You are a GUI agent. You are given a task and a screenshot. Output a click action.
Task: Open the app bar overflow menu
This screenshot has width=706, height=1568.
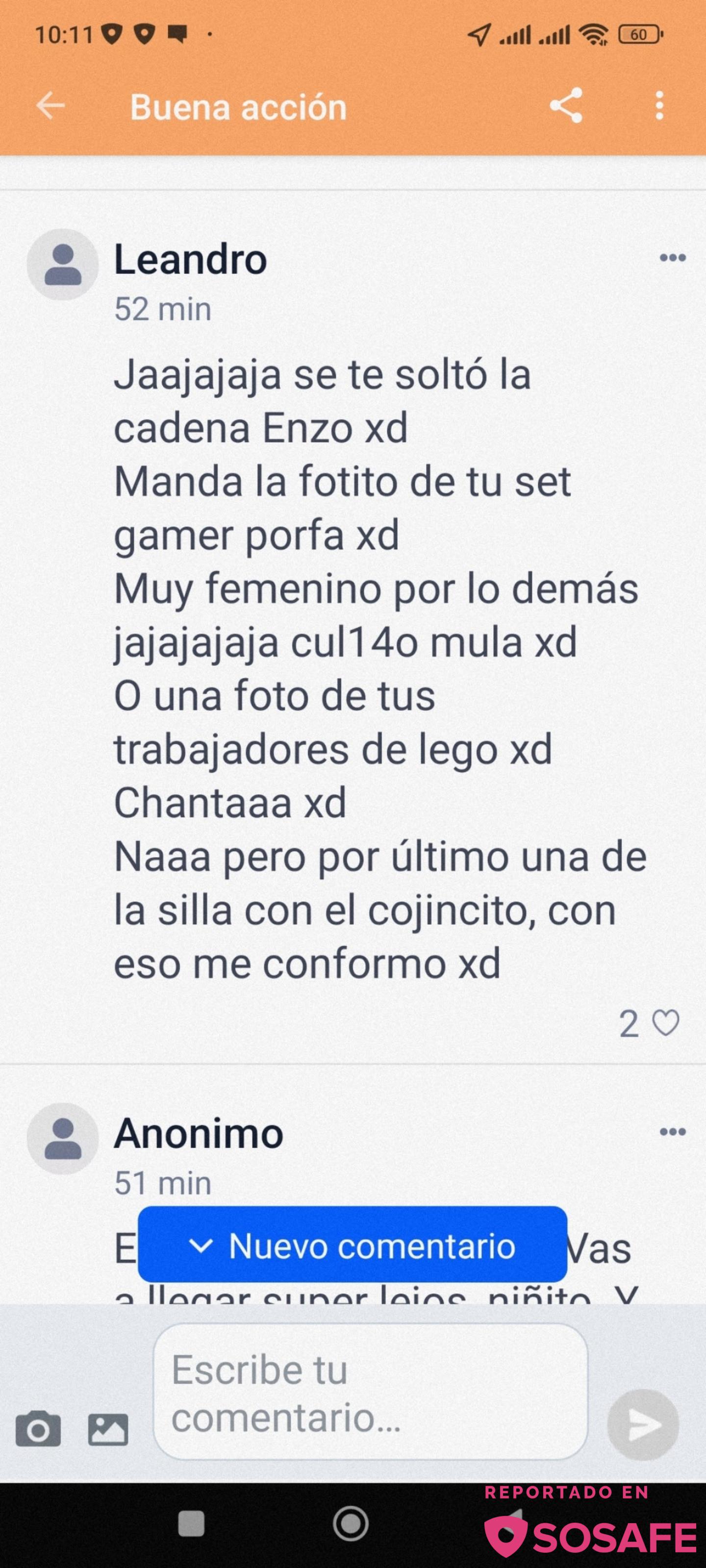coord(659,106)
